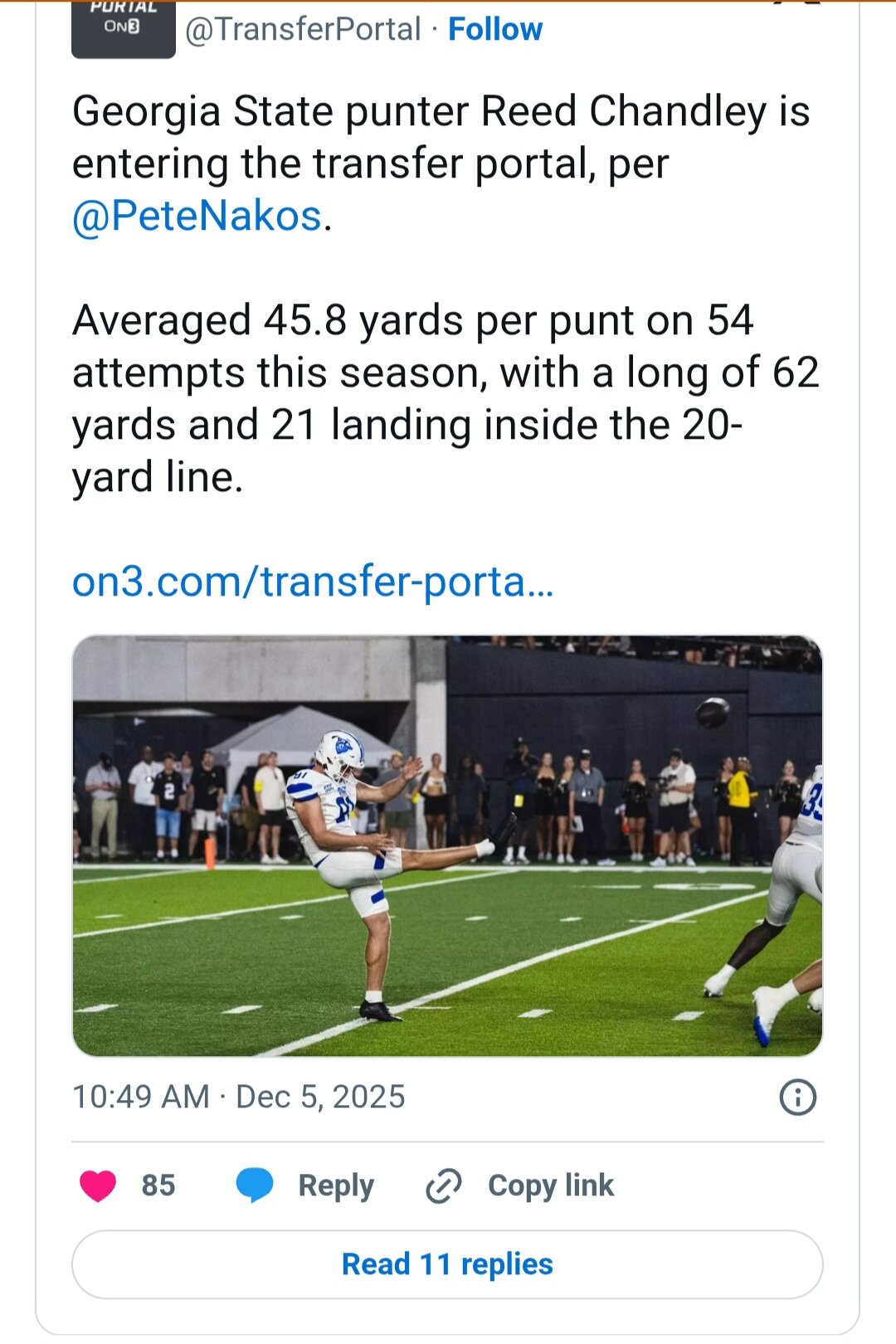Copy link to this tweet
896x1344 pixels.
520,1186
